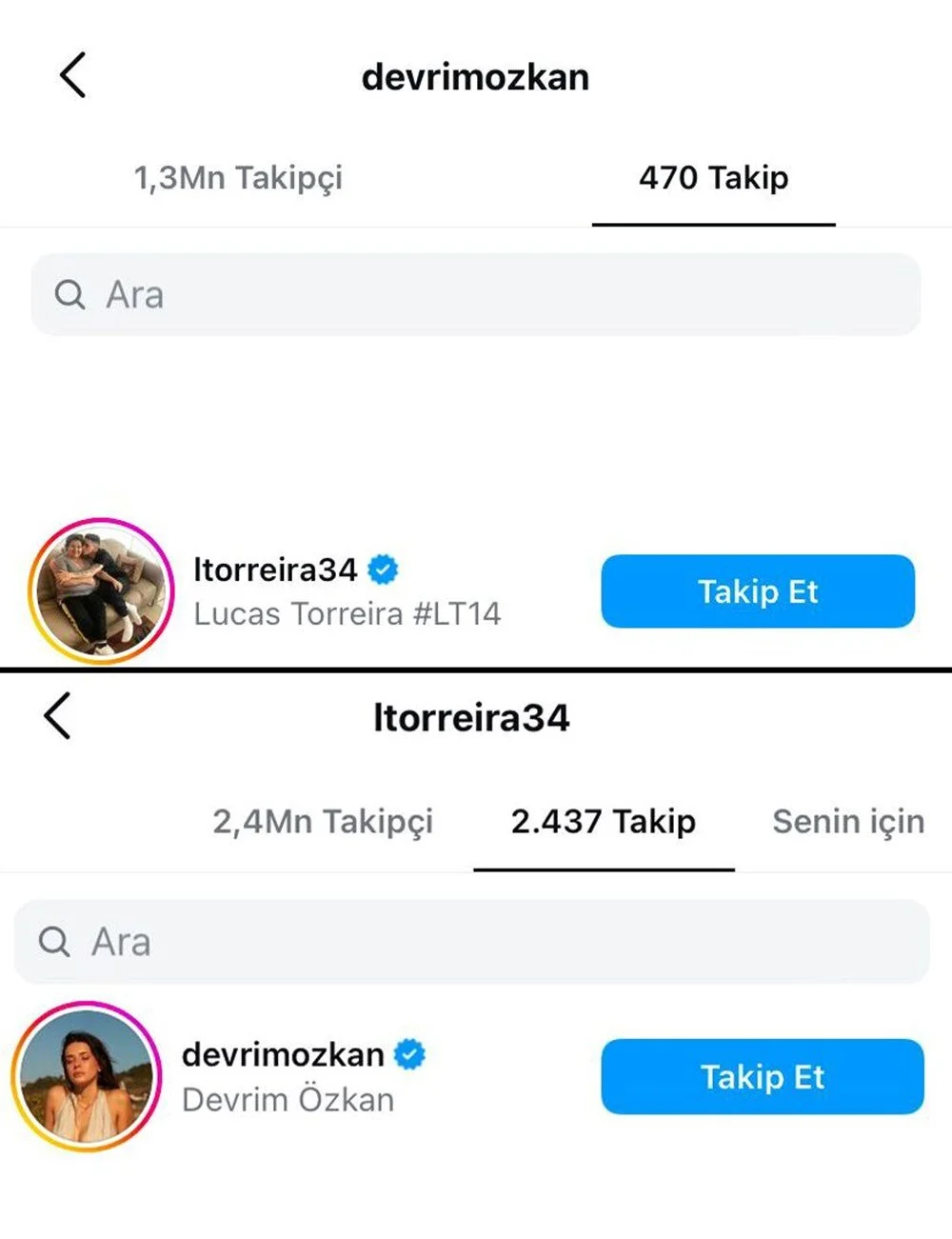Tap the Ara search field under devrimozkan
952x1239 pixels.
point(476,294)
